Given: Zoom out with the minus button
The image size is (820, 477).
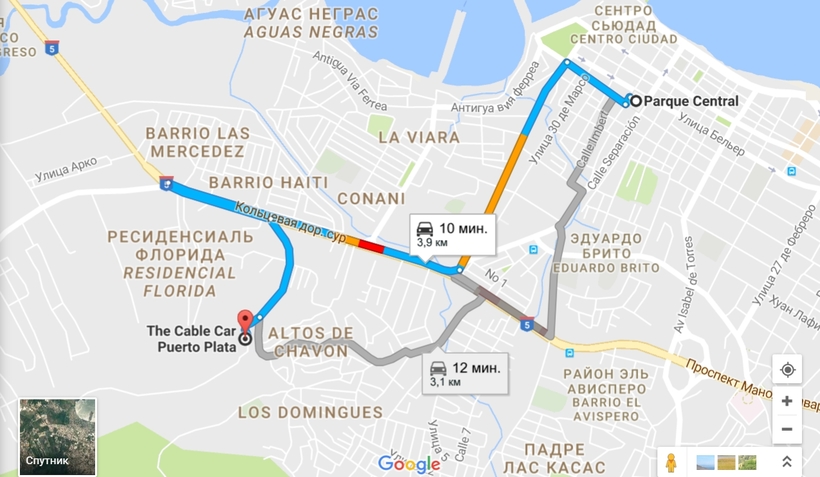Looking at the screenshot, I should (x=787, y=429).
